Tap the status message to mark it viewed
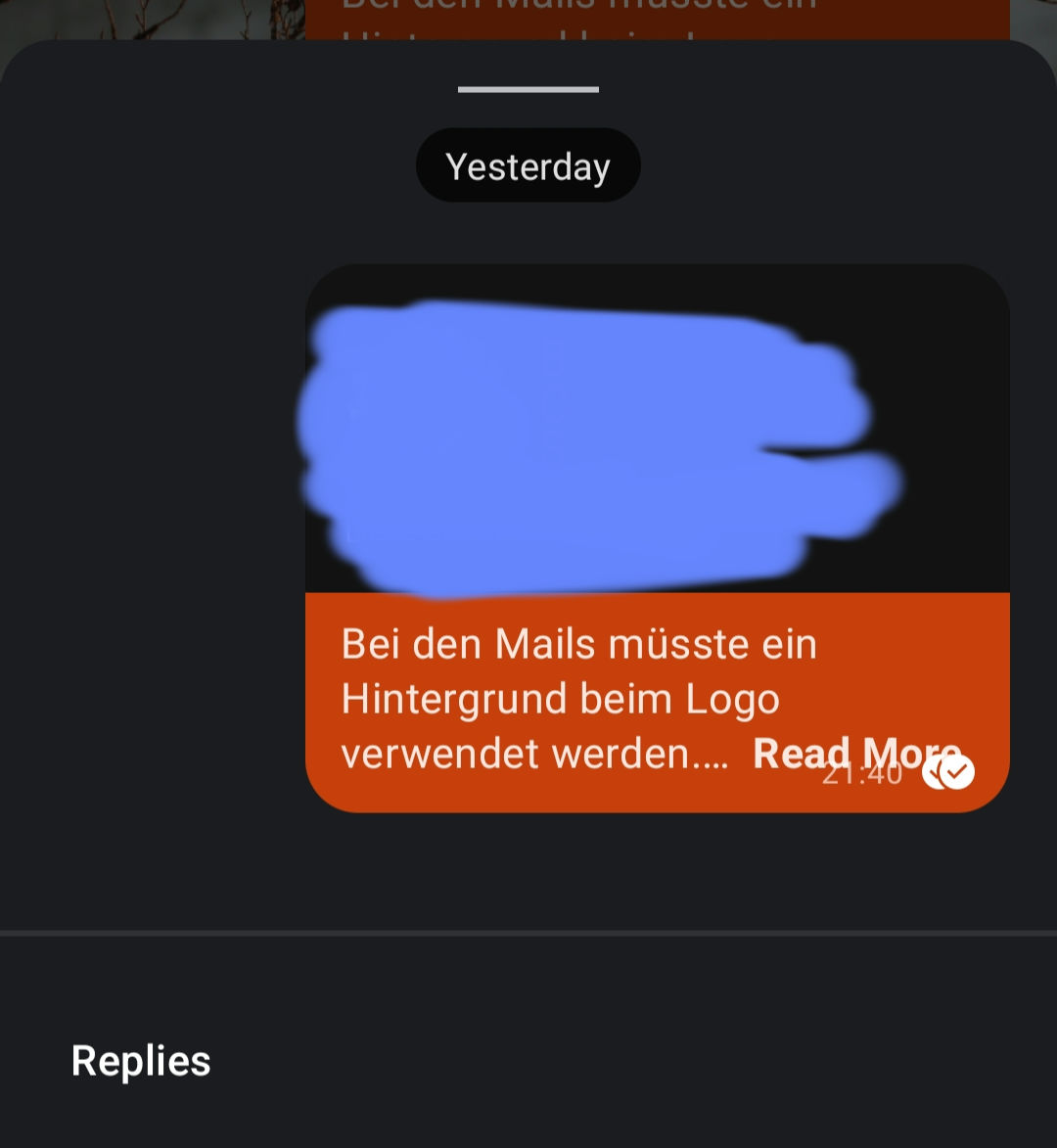Screen dimensions: 1057x1148 coord(656,538)
